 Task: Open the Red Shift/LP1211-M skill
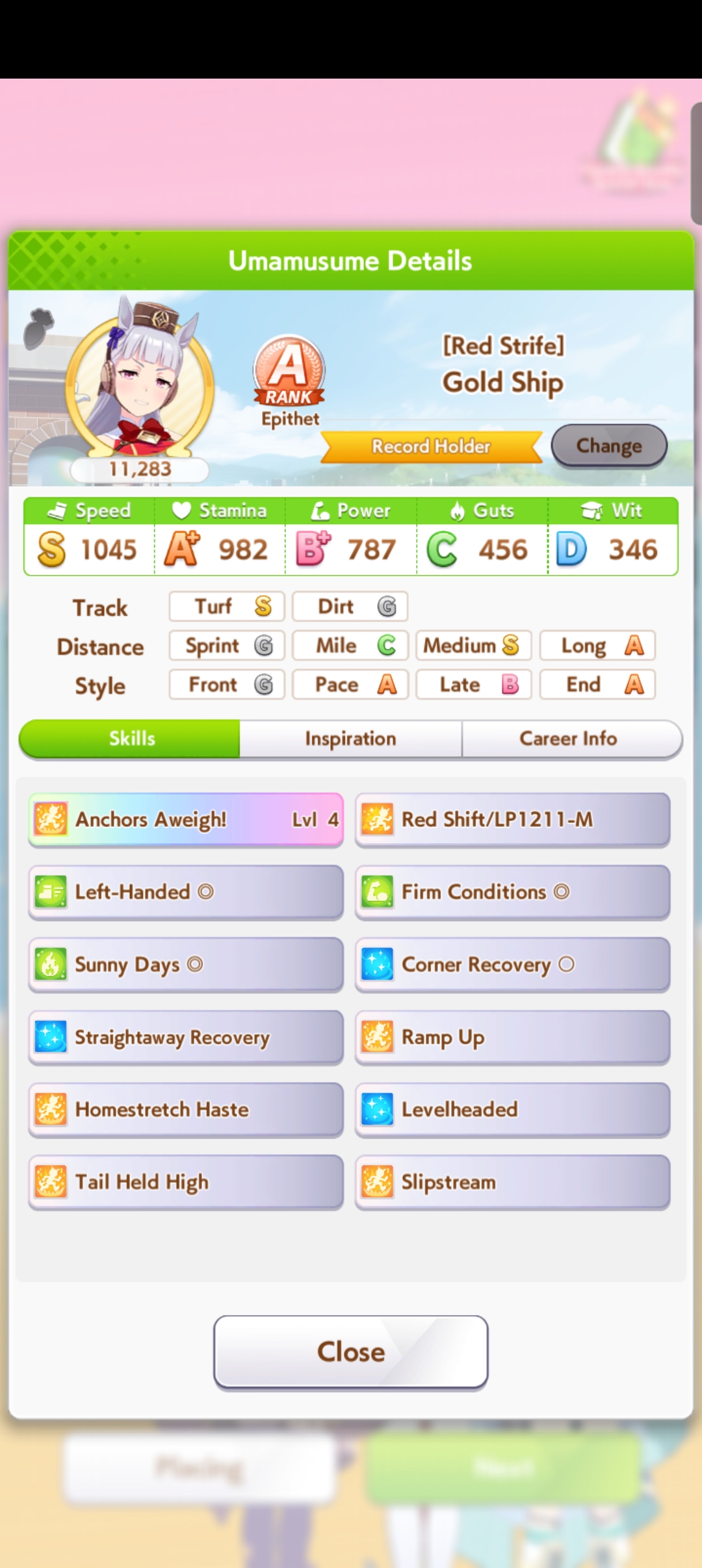click(x=512, y=820)
